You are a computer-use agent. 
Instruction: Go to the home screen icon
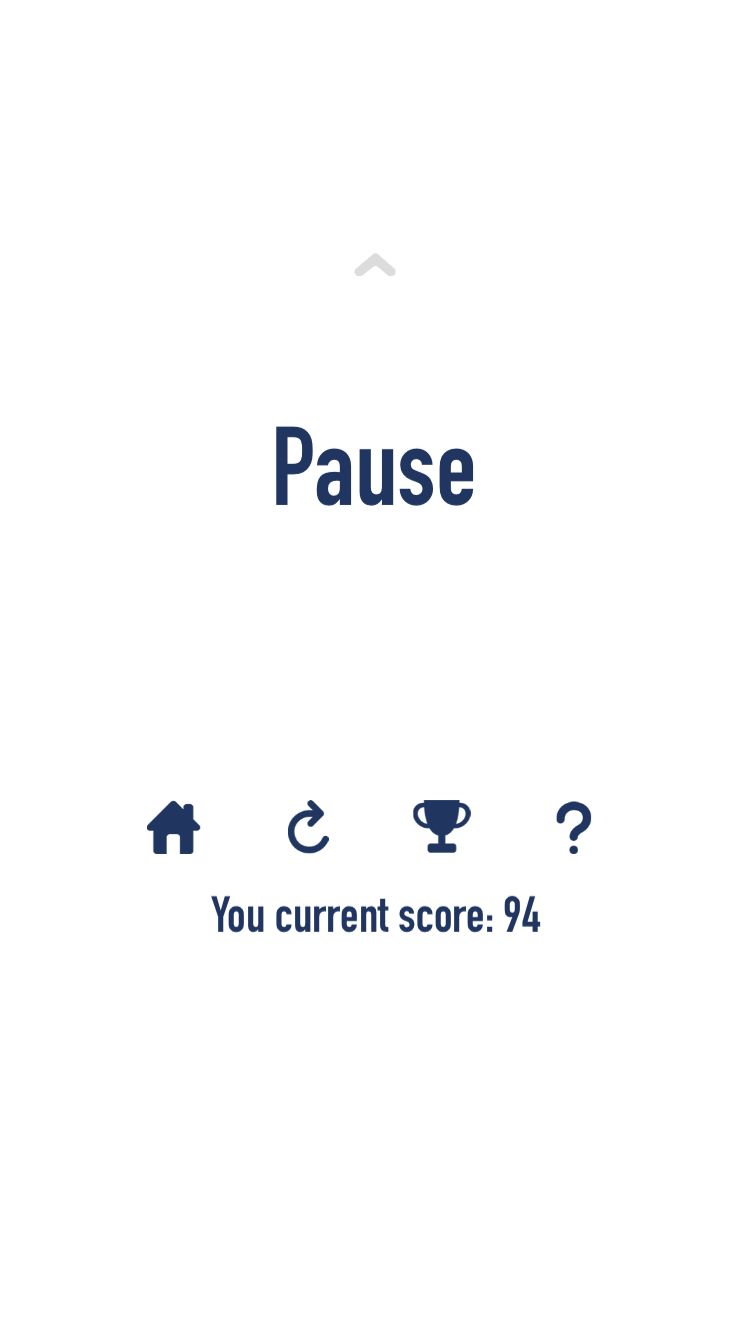click(174, 828)
